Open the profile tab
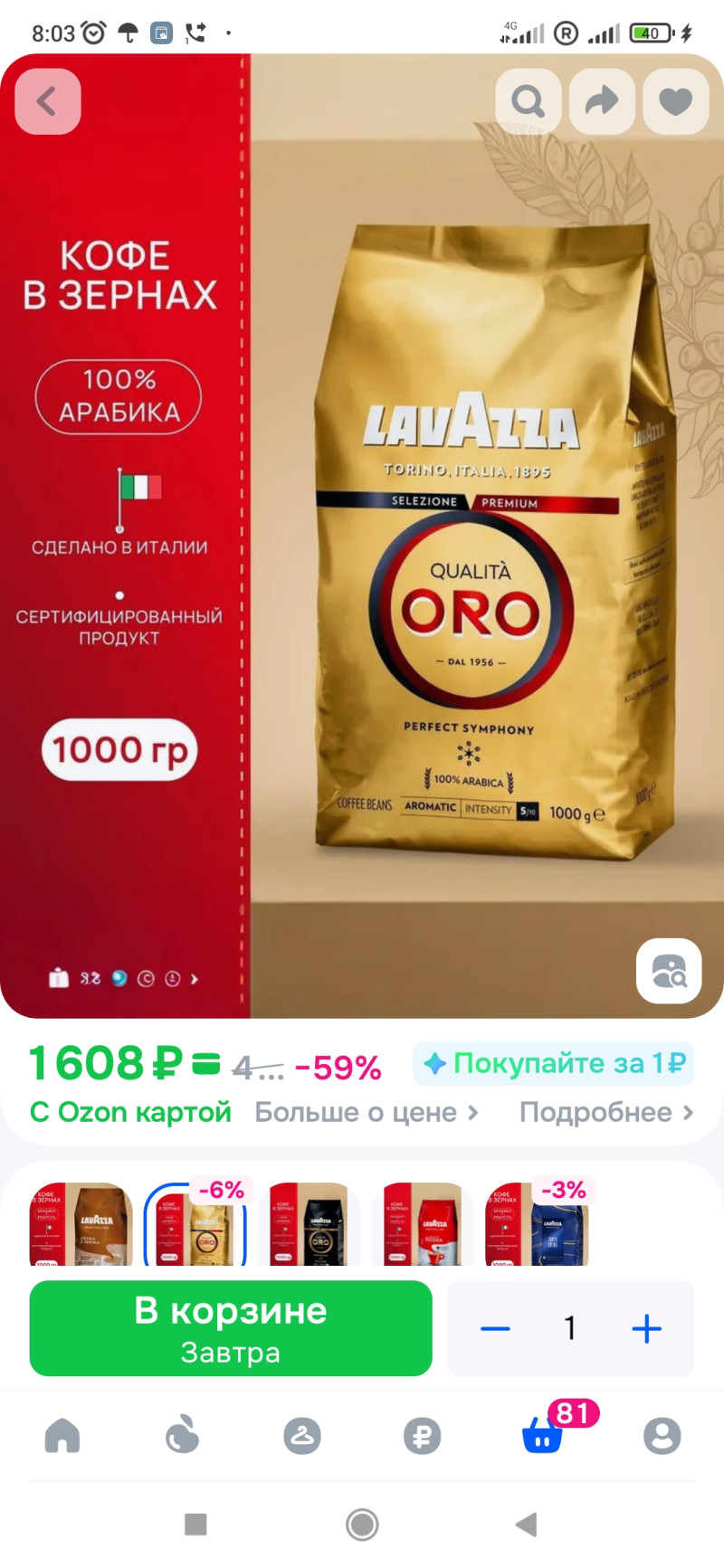This screenshot has width=724, height=1568. (x=662, y=1435)
